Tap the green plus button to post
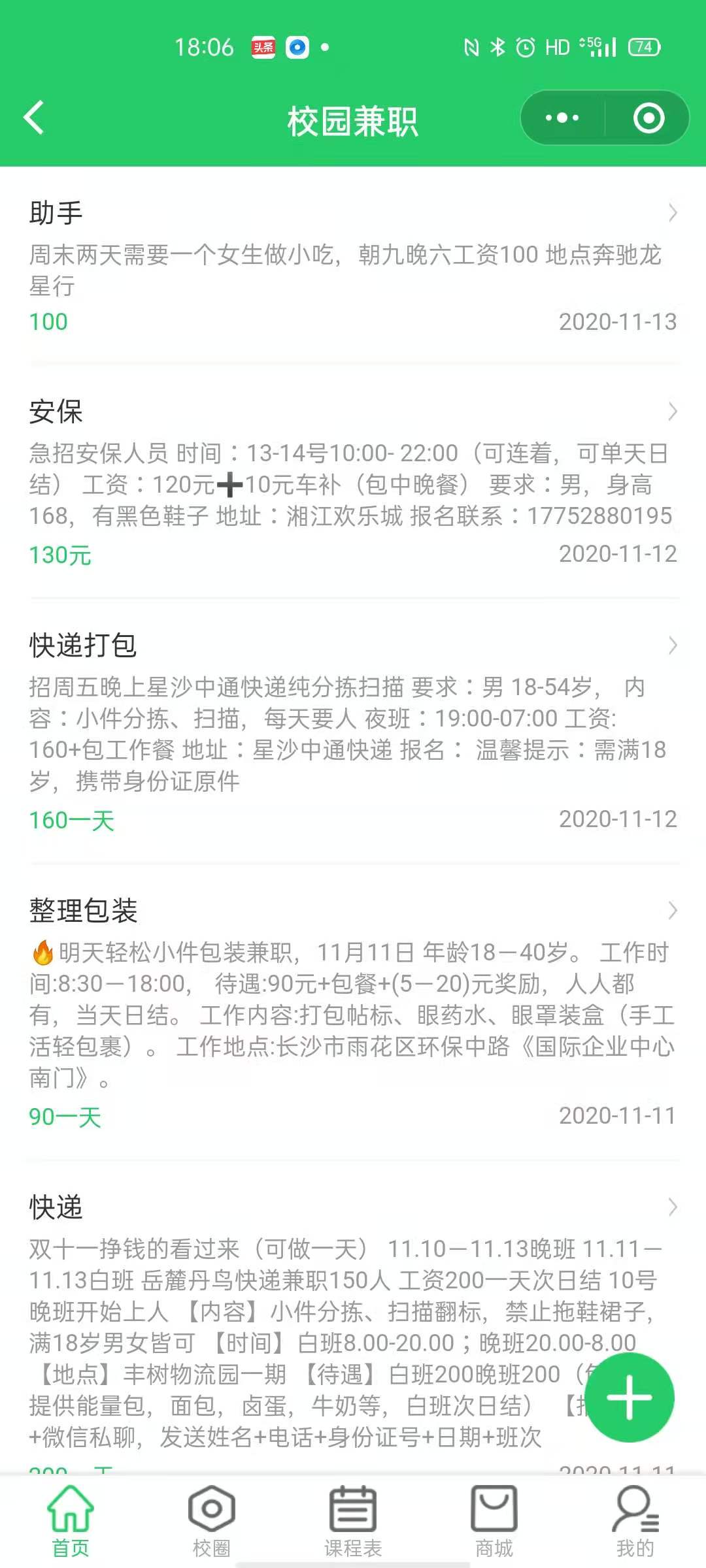Image resolution: width=706 pixels, height=1568 pixels. pos(629,1397)
